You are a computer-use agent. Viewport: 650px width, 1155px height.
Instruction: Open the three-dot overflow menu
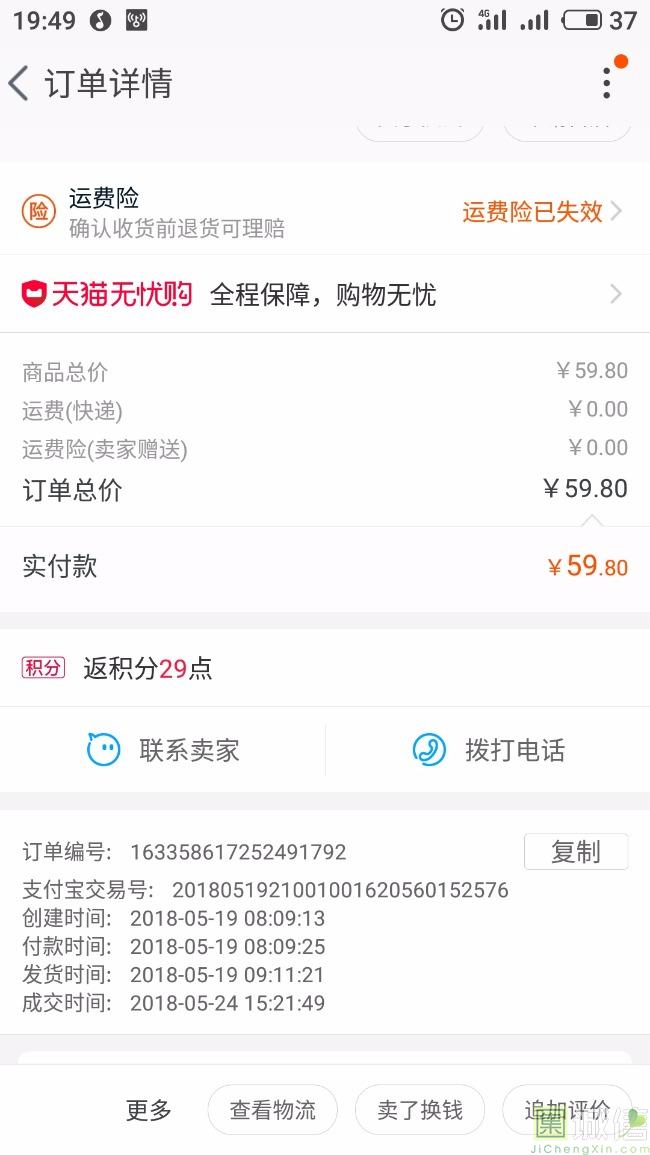point(607,82)
